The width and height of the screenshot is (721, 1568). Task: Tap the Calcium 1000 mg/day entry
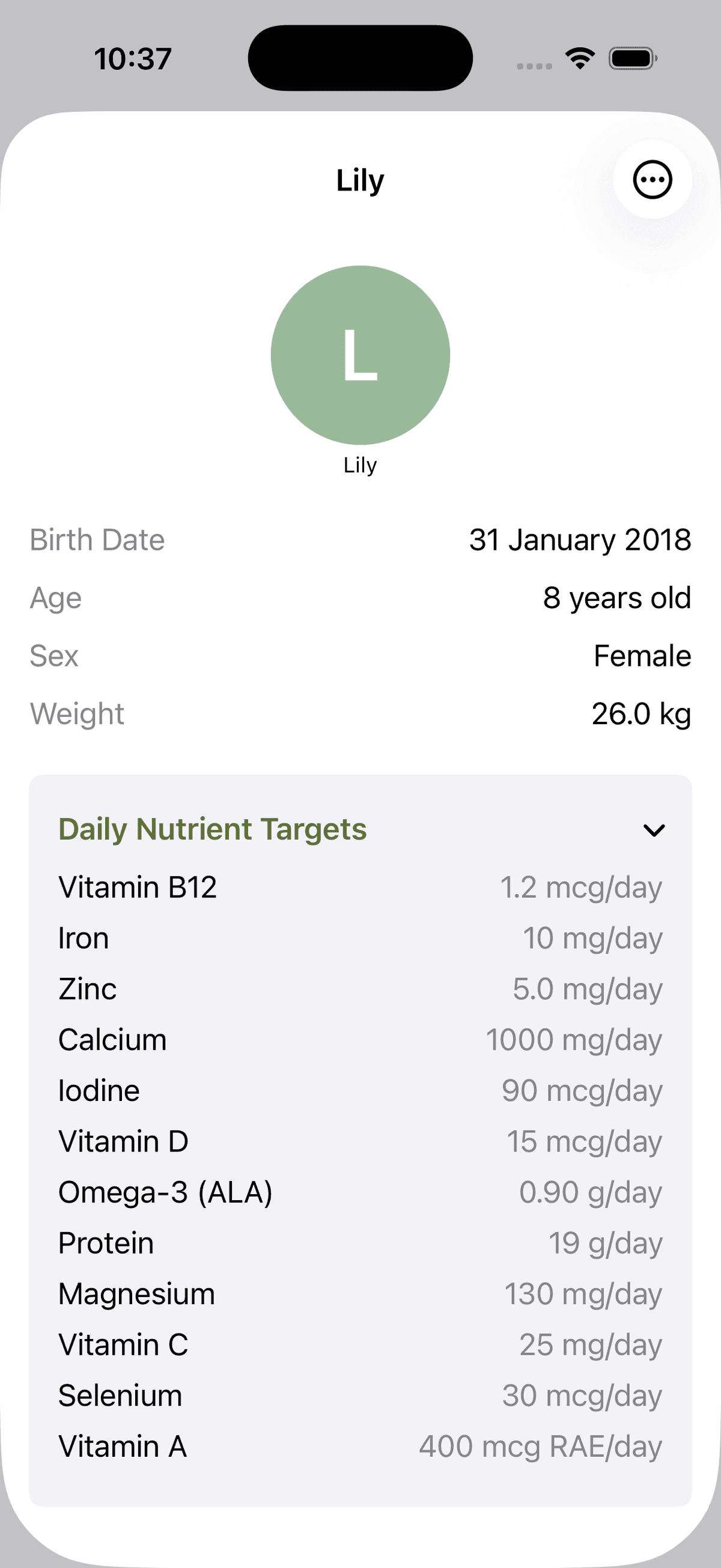(x=360, y=1040)
